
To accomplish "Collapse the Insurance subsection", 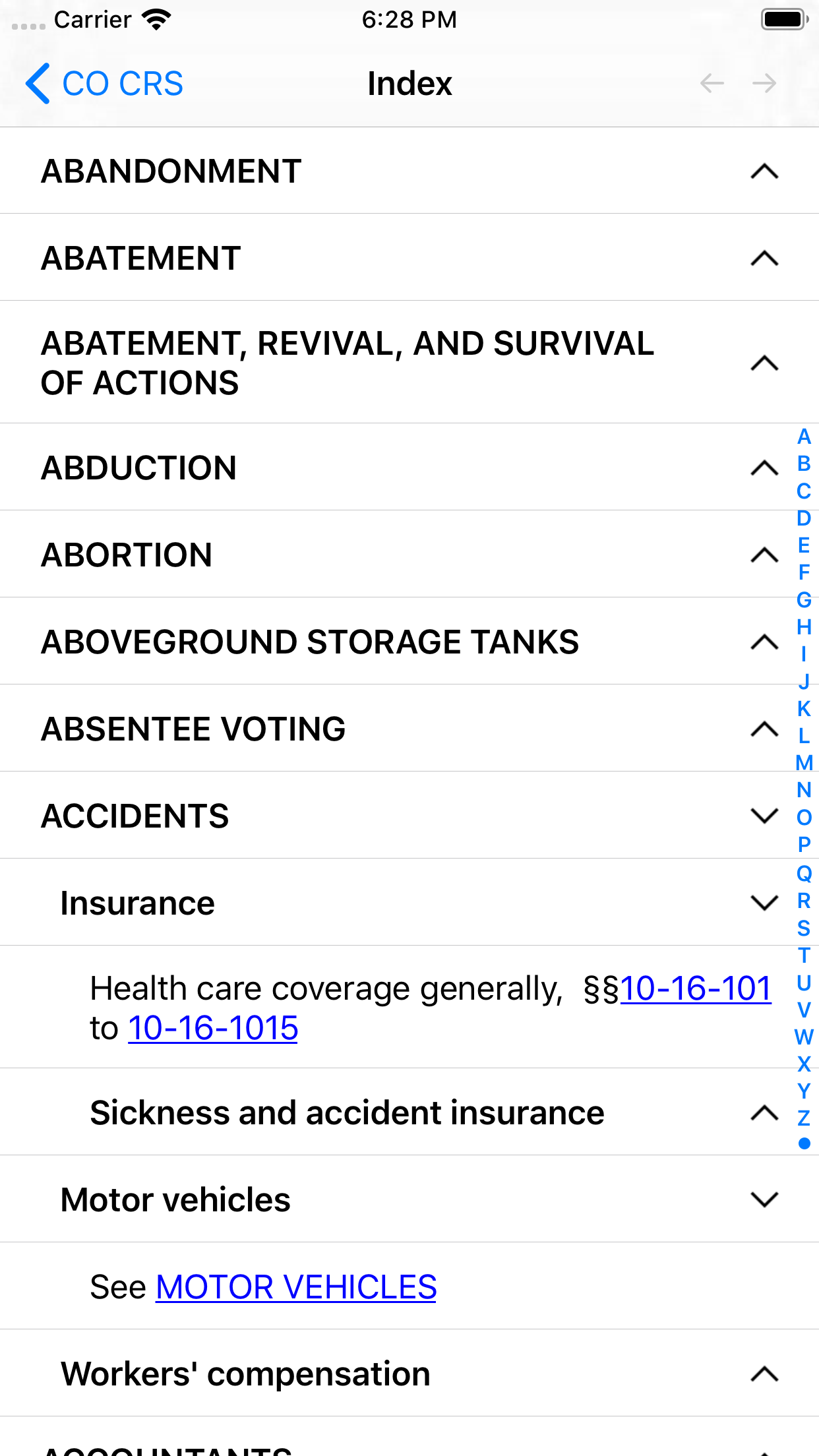I will [409, 903].
